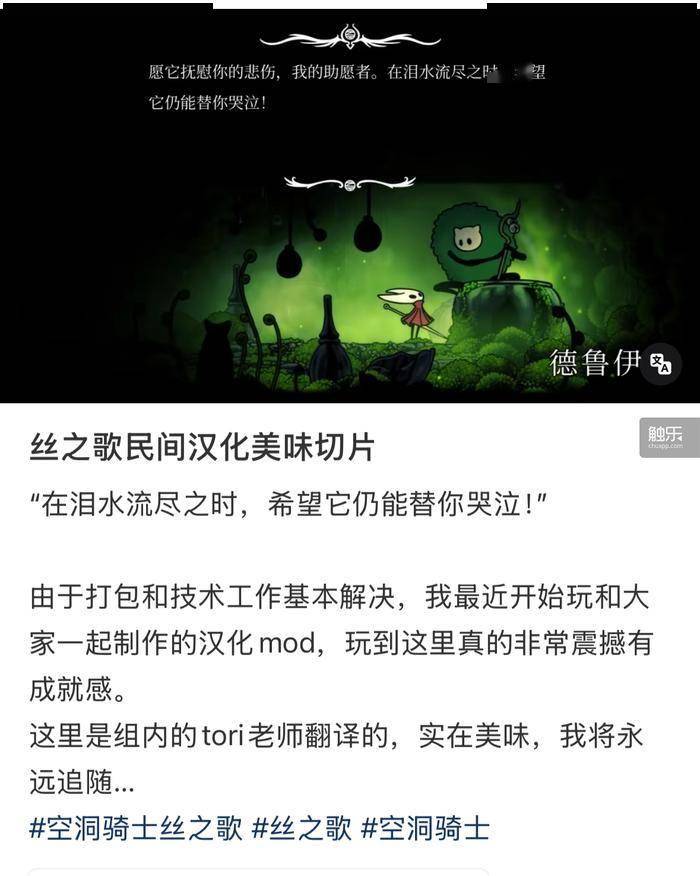Open the #空洞骑士 hashtag
700x876 pixels.
pos(425,828)
